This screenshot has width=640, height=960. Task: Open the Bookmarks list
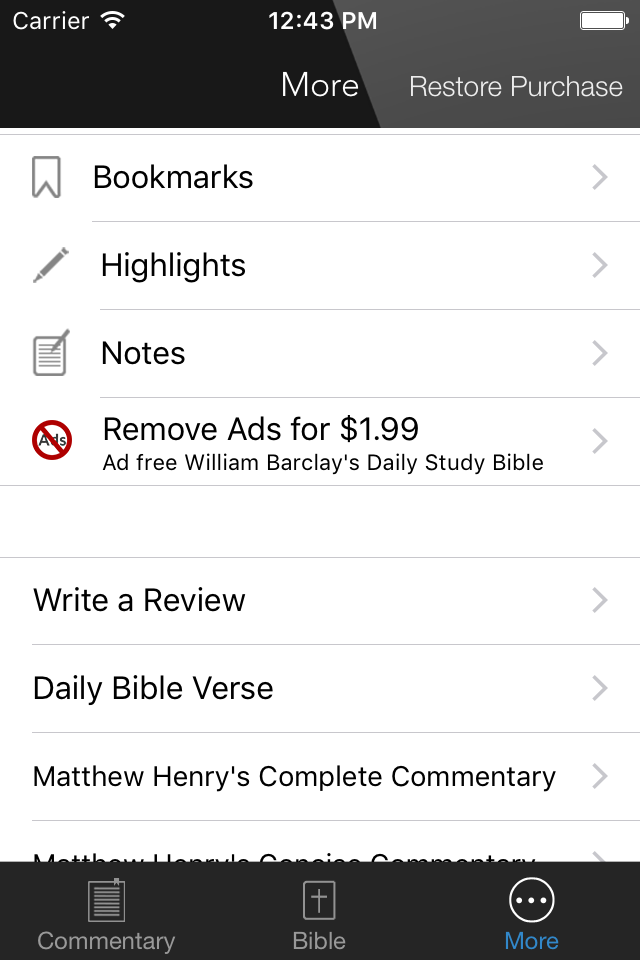(x=320, y=178)
